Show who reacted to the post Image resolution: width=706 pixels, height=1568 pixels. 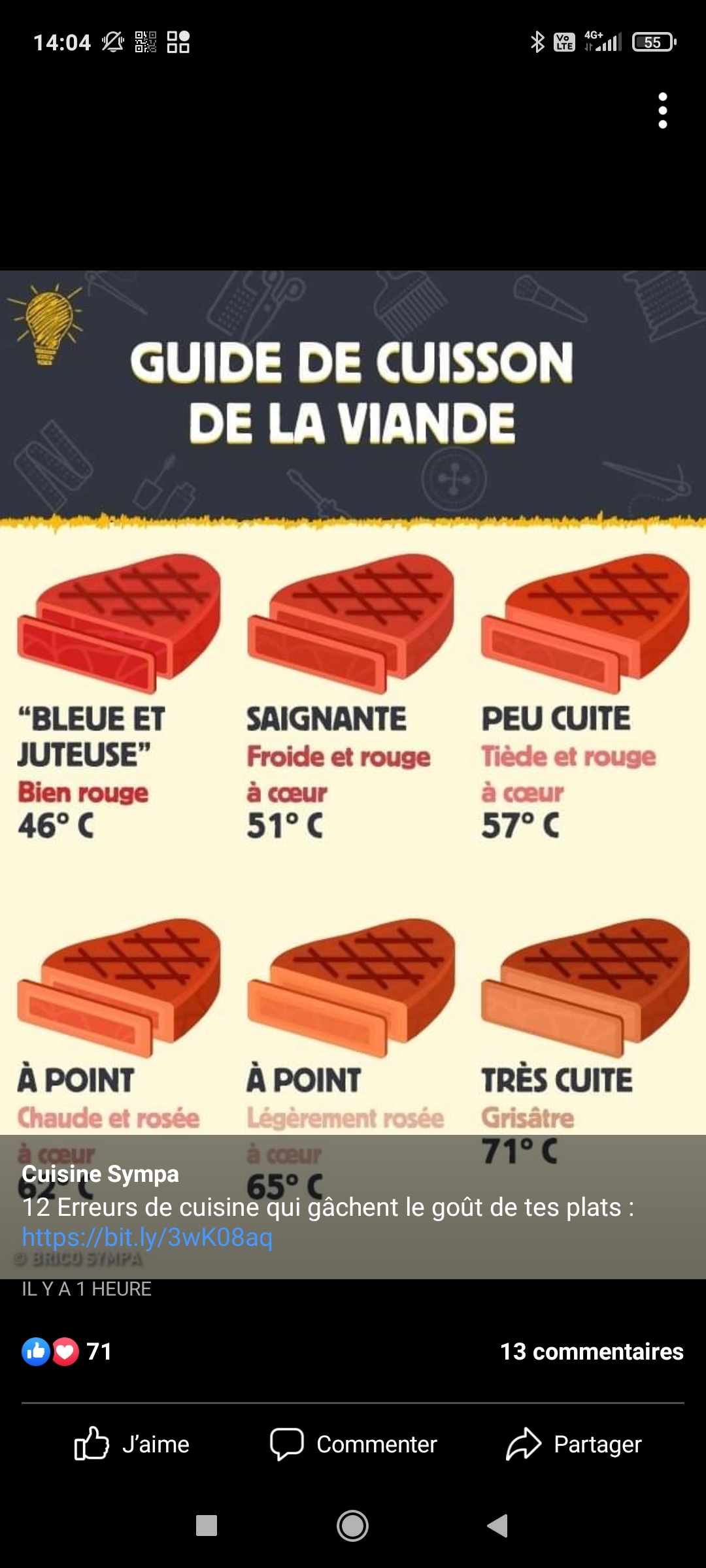point(67,1351)
